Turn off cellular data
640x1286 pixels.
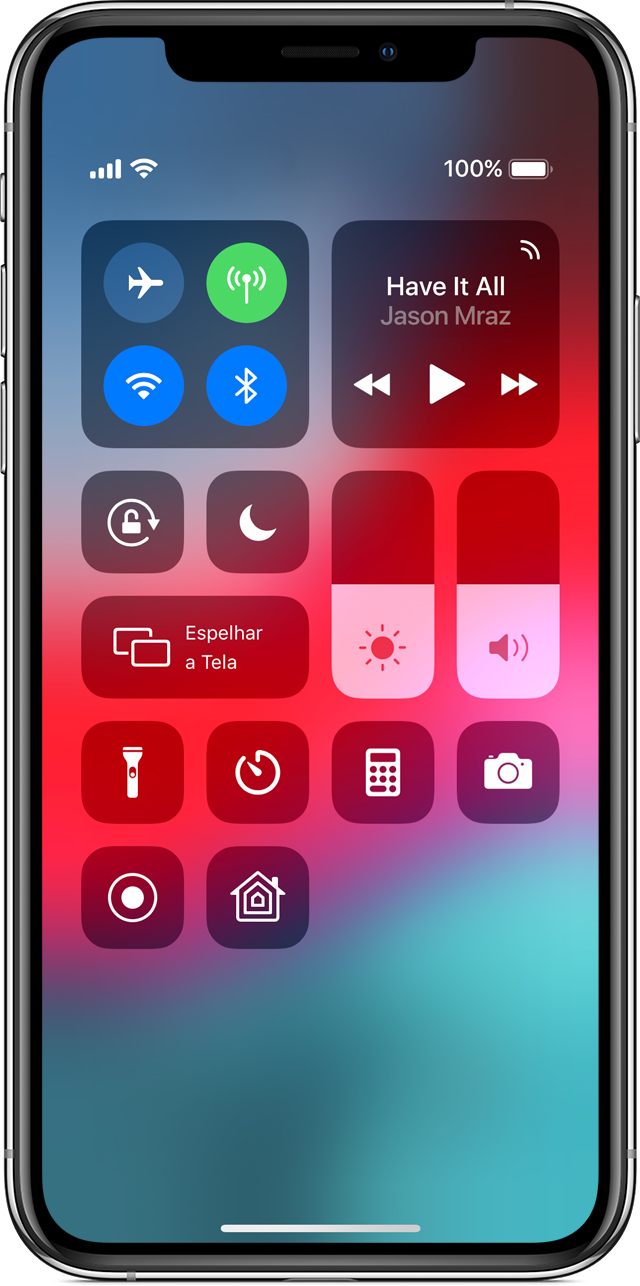[x=246, y=283]
